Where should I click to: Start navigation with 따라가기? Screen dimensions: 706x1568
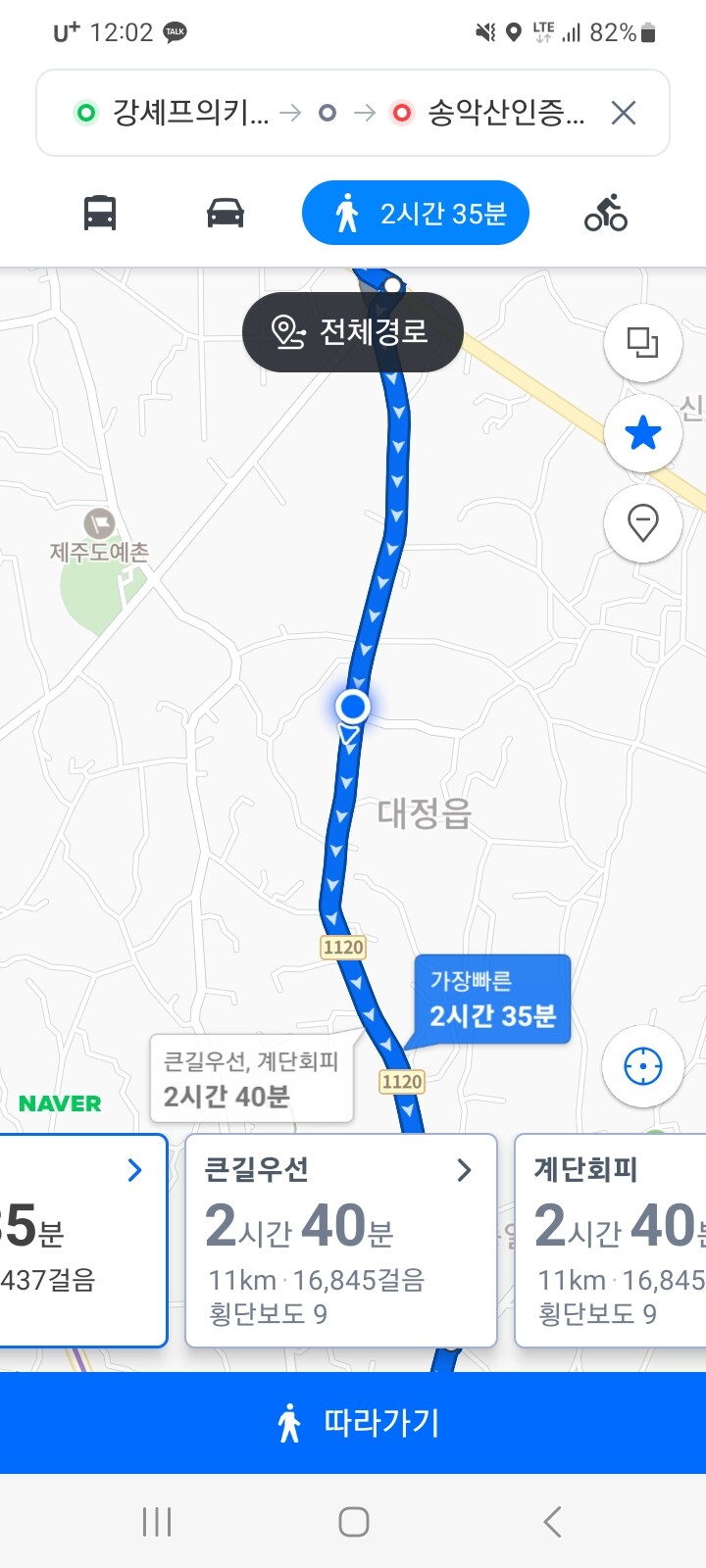(x=353, y=1422)
